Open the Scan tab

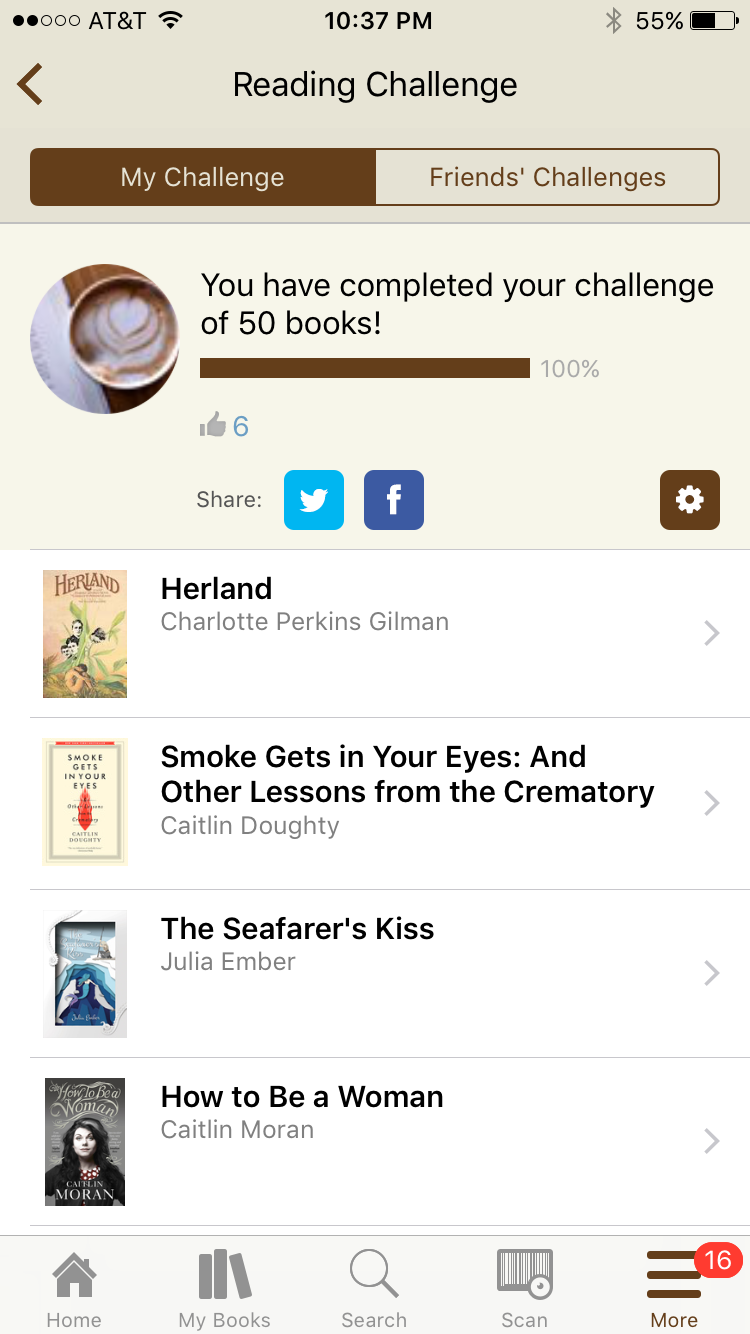(x=524, y=1290)
